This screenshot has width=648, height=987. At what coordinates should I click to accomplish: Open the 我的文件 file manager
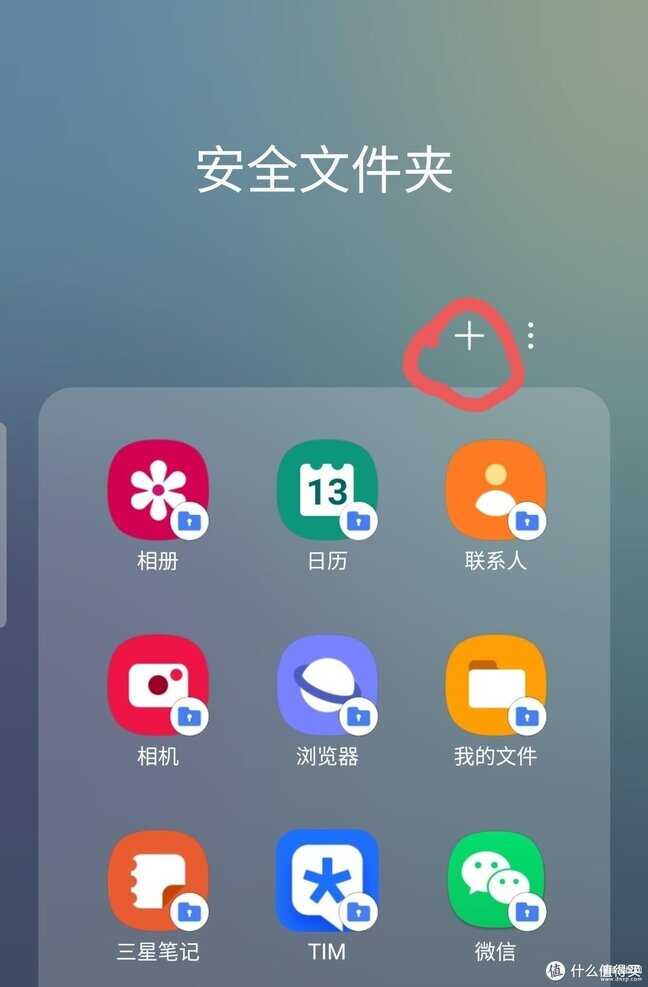[495, 685]
